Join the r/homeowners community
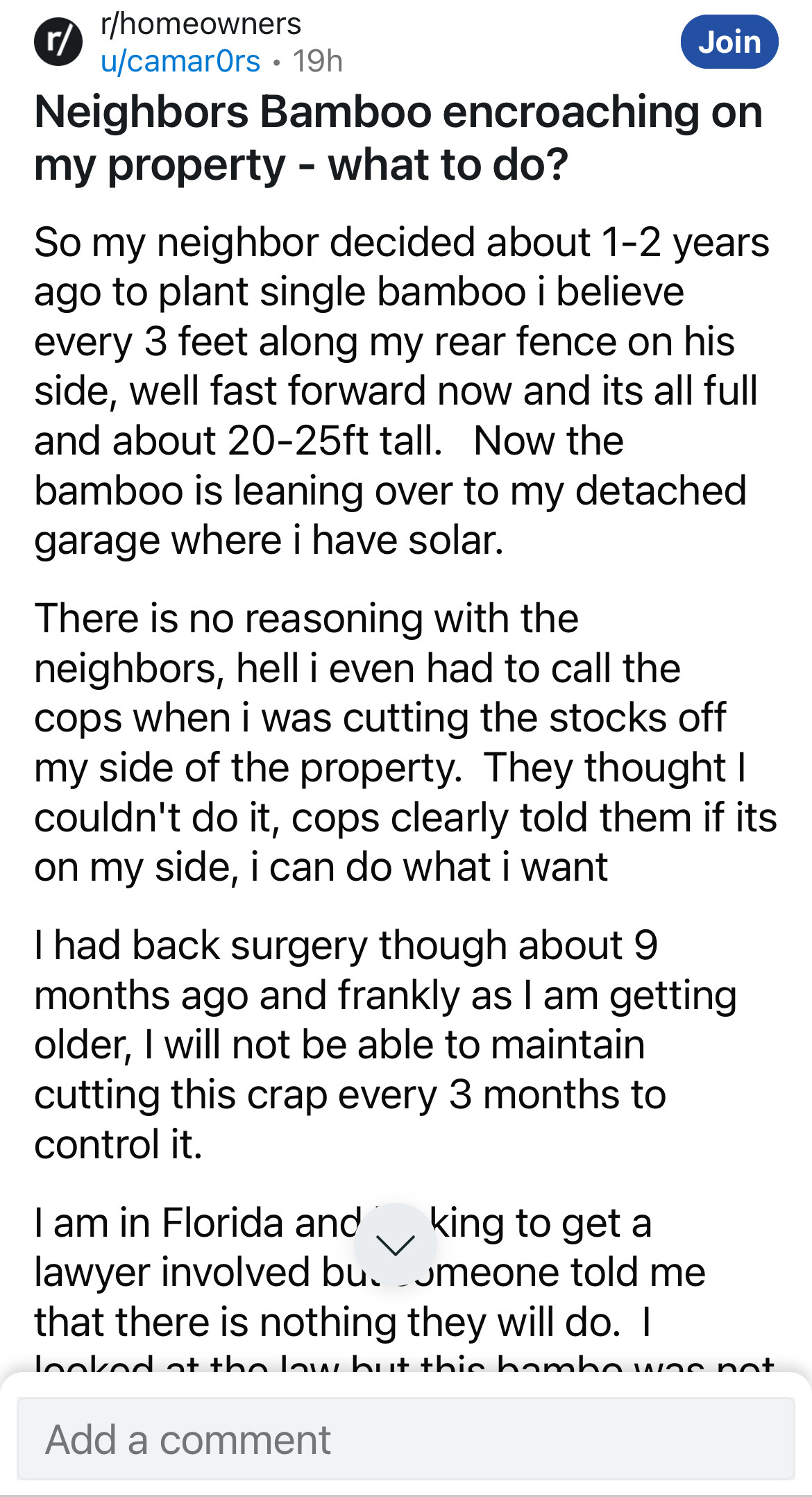The height and width of the screenshot is (1497, 812). 729,42
